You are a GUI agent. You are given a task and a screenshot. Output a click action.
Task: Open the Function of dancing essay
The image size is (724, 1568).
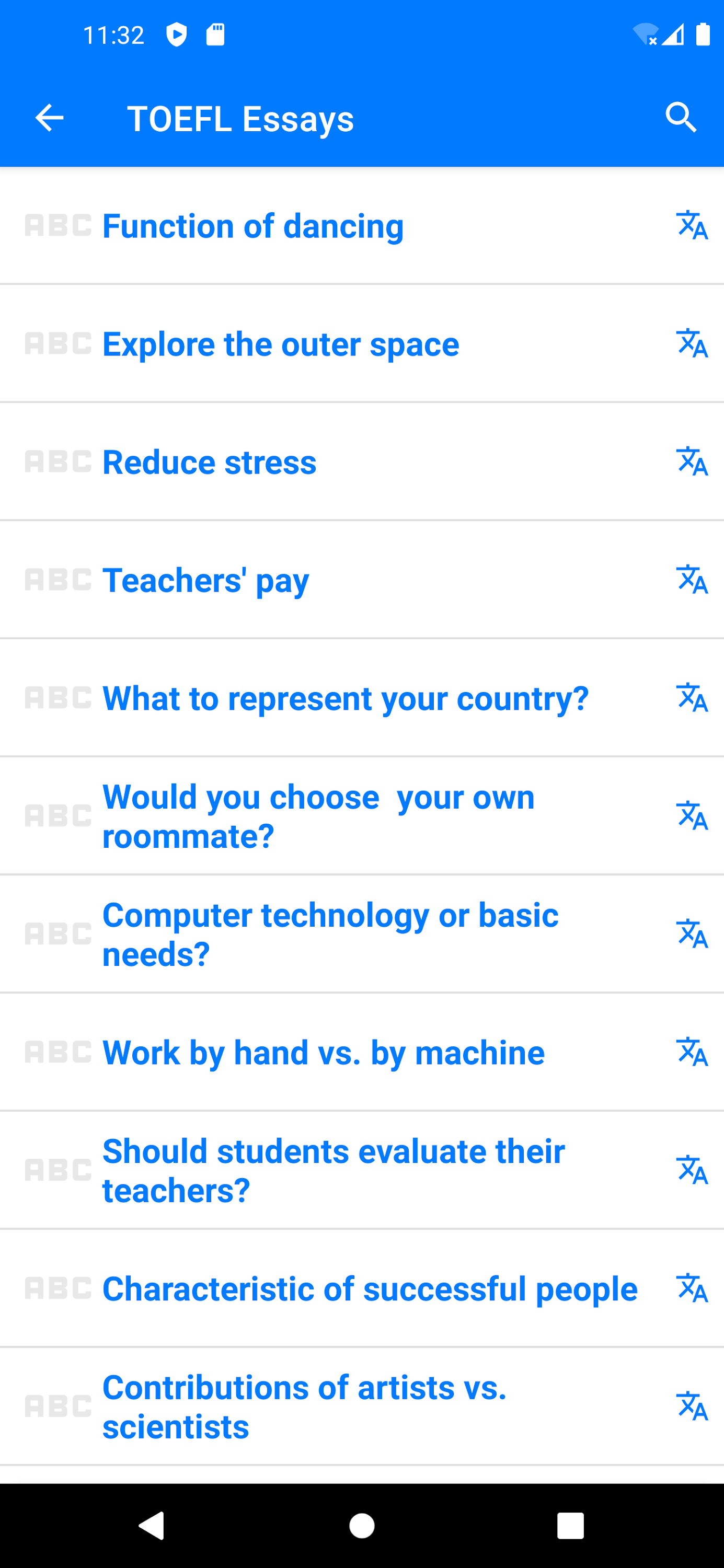[x=252, y=226]
